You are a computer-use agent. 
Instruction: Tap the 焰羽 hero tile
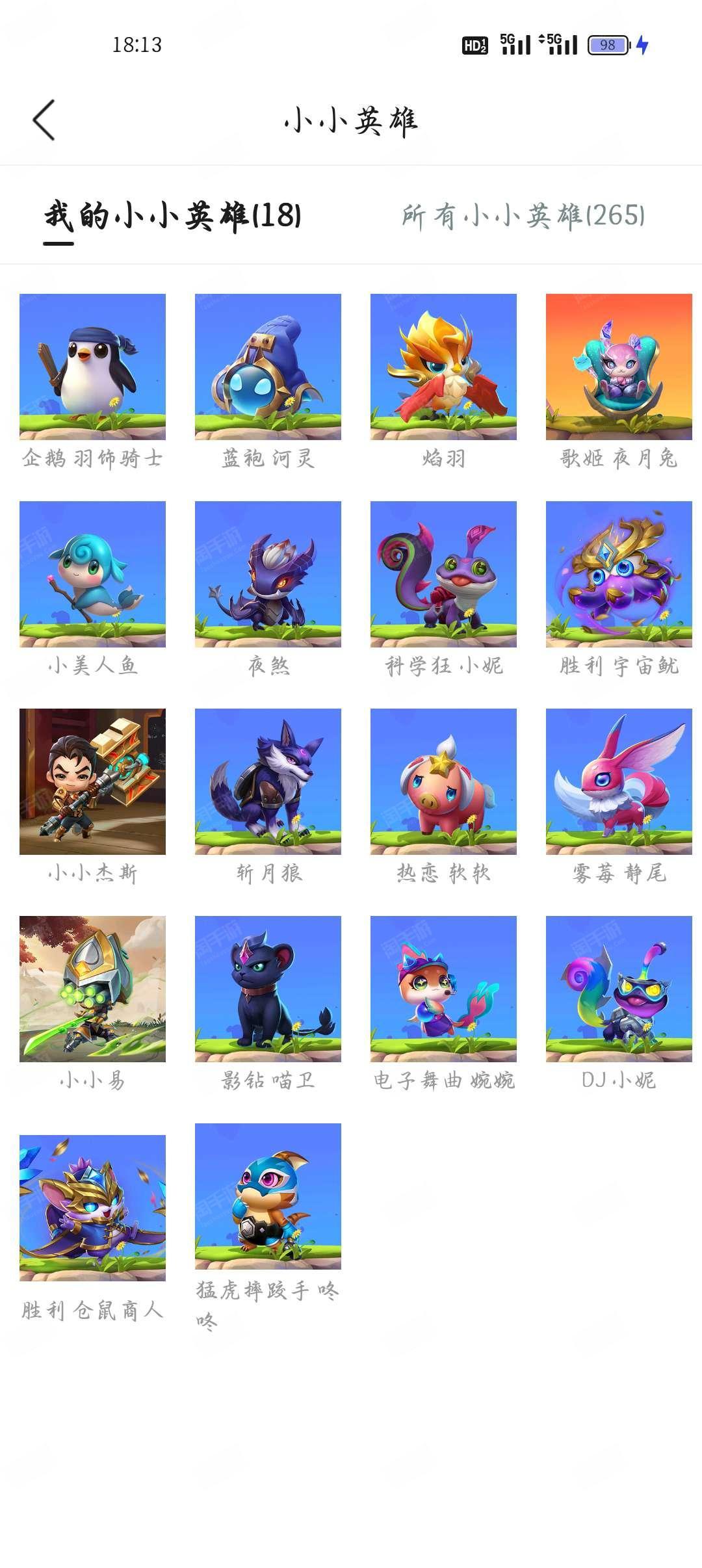[x=443, y=367]
